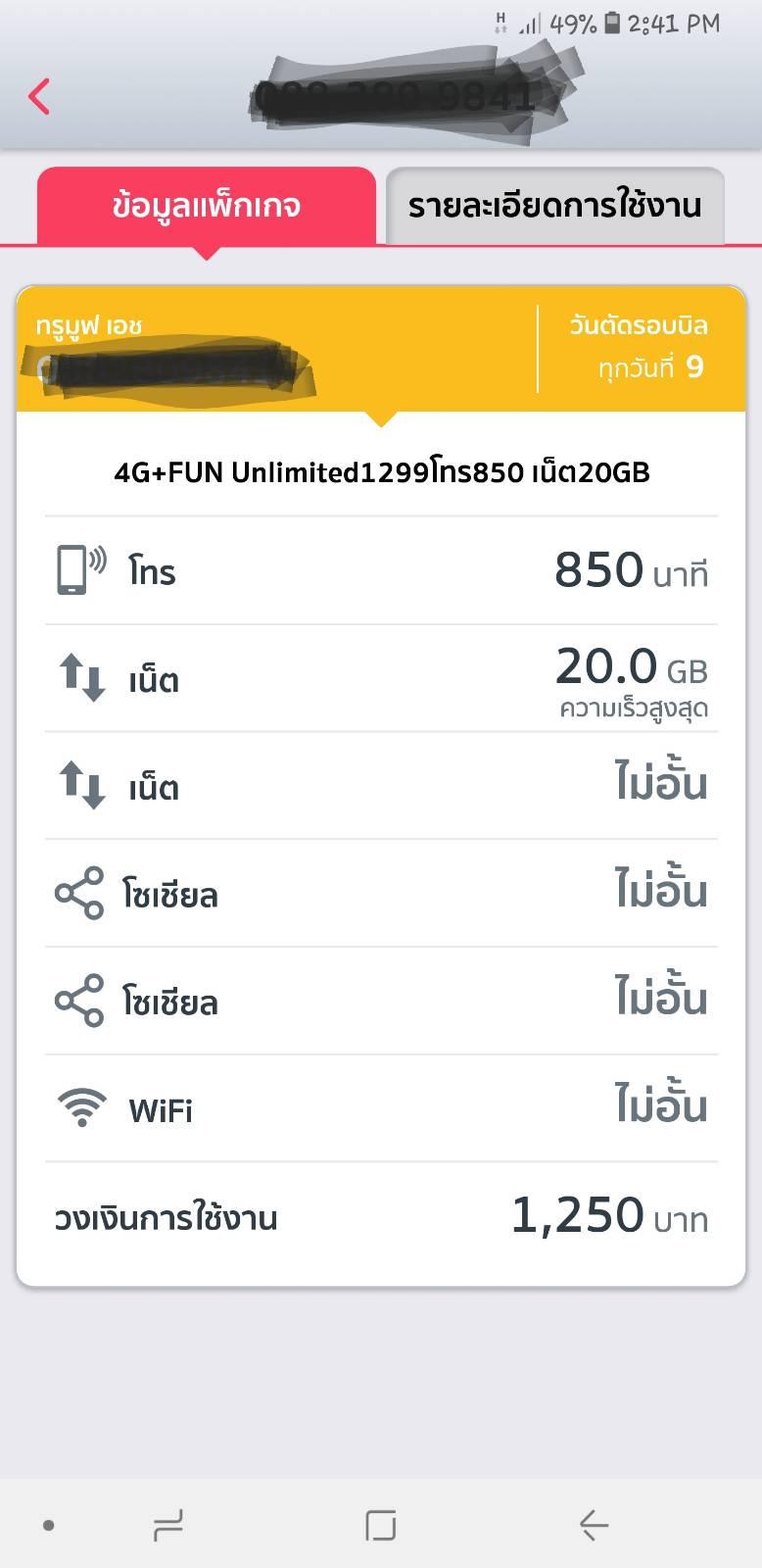Tap the system back button
This screenshot has height=1568, width=762.
(x=594, y=1525)
